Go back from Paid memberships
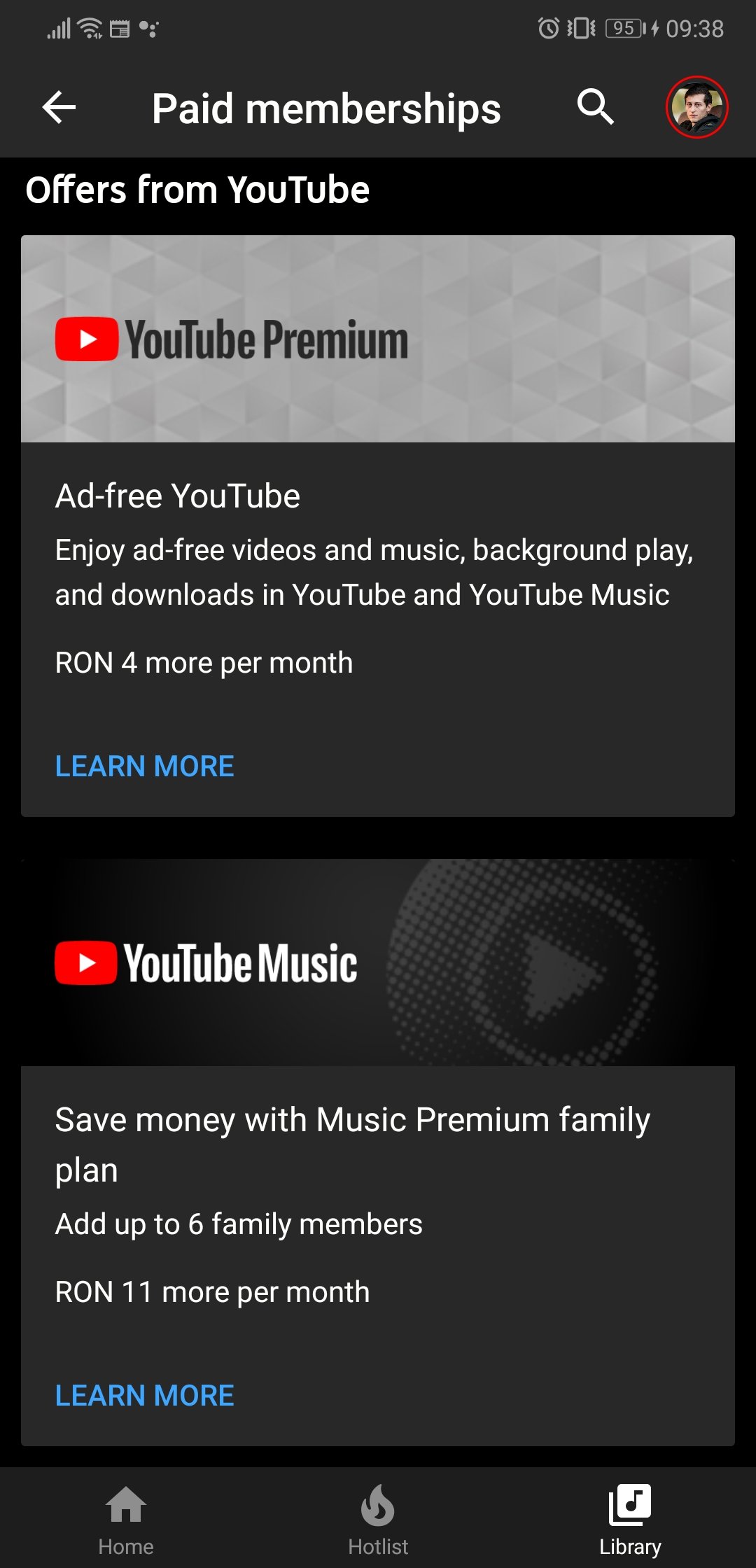Image resolution: width=756 pixels, height=1568 pixels. [x=59, y=108]
